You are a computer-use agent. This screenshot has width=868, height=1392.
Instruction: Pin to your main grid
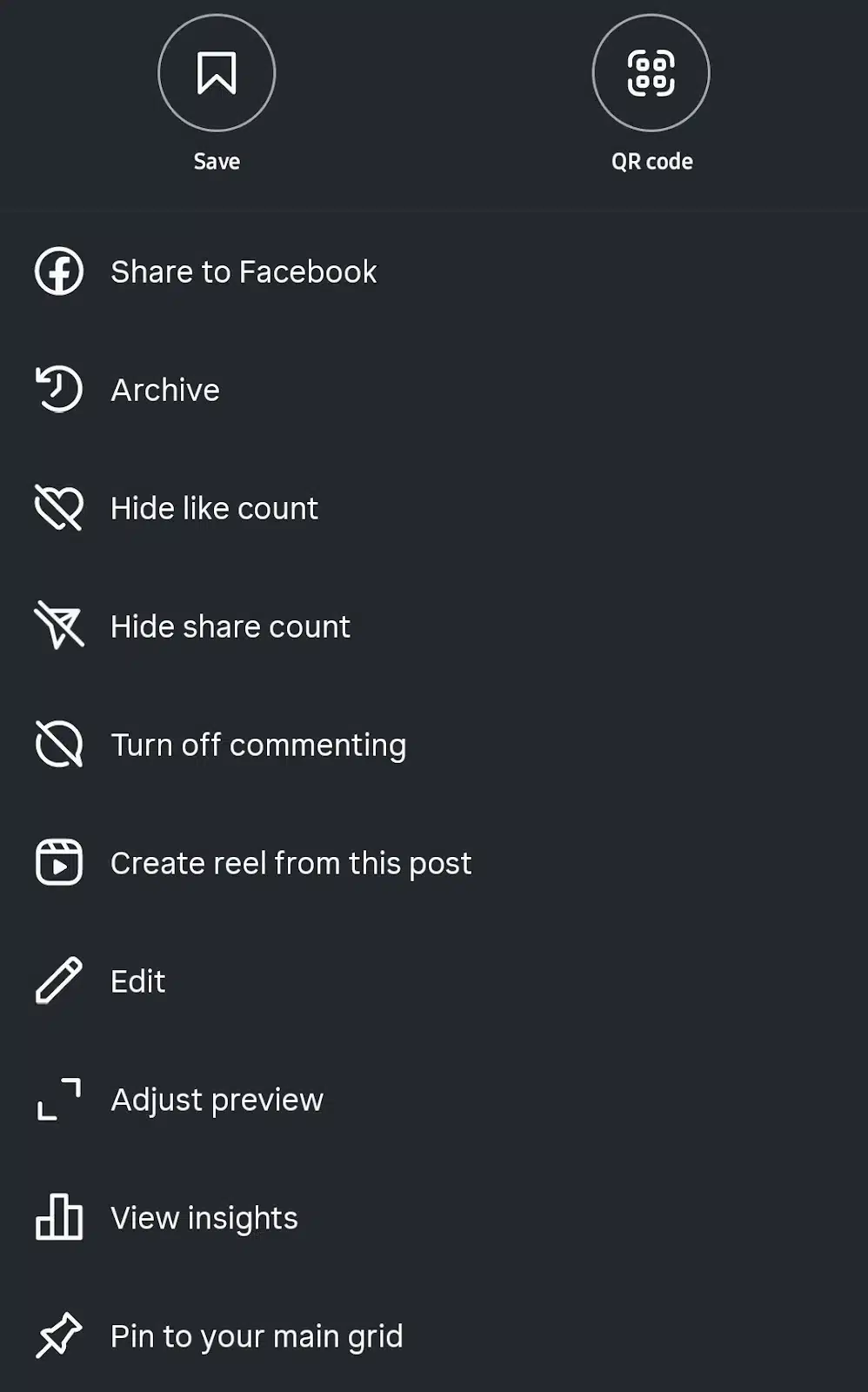coord(434,1335)
